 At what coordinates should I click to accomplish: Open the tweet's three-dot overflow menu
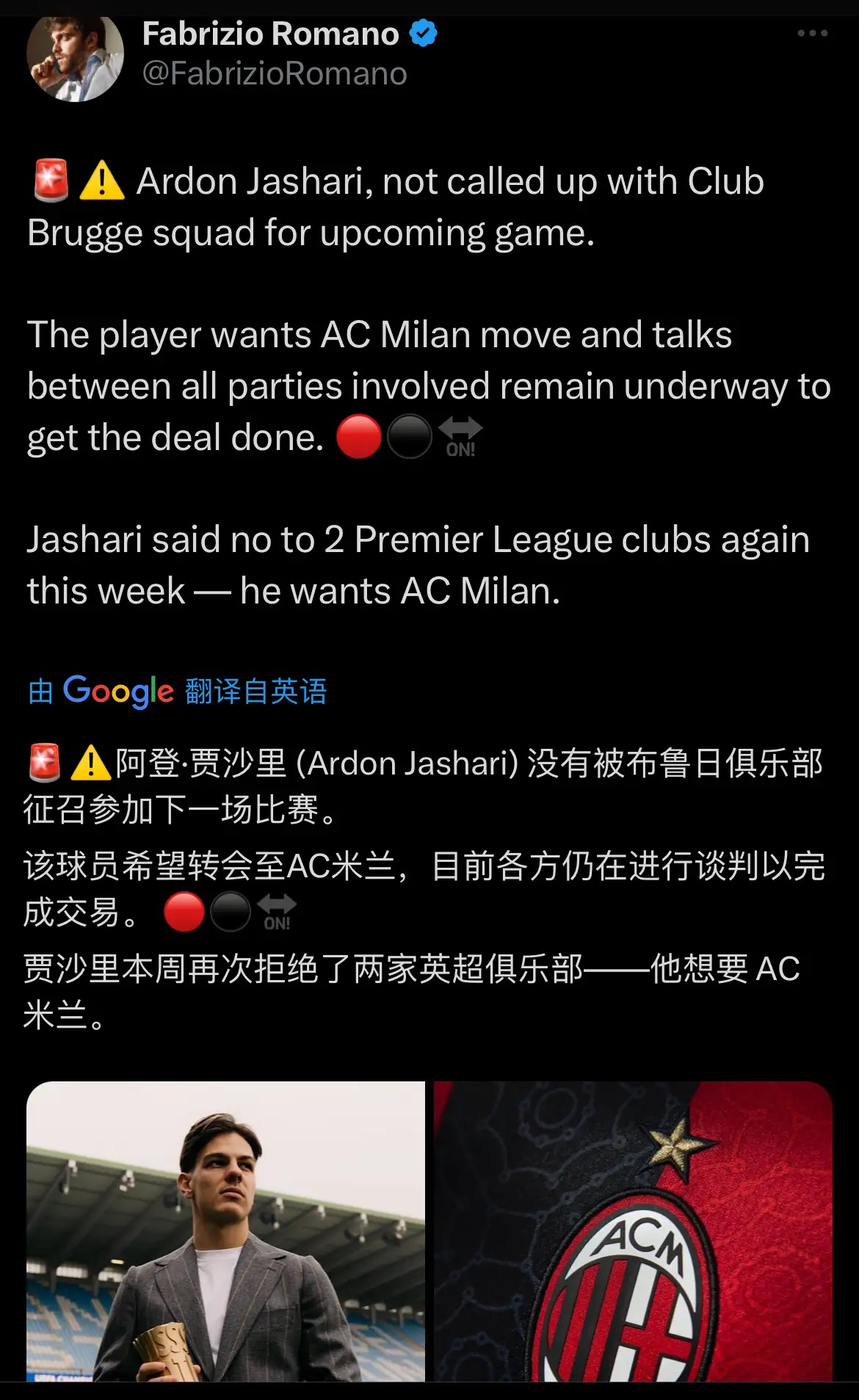812,34
